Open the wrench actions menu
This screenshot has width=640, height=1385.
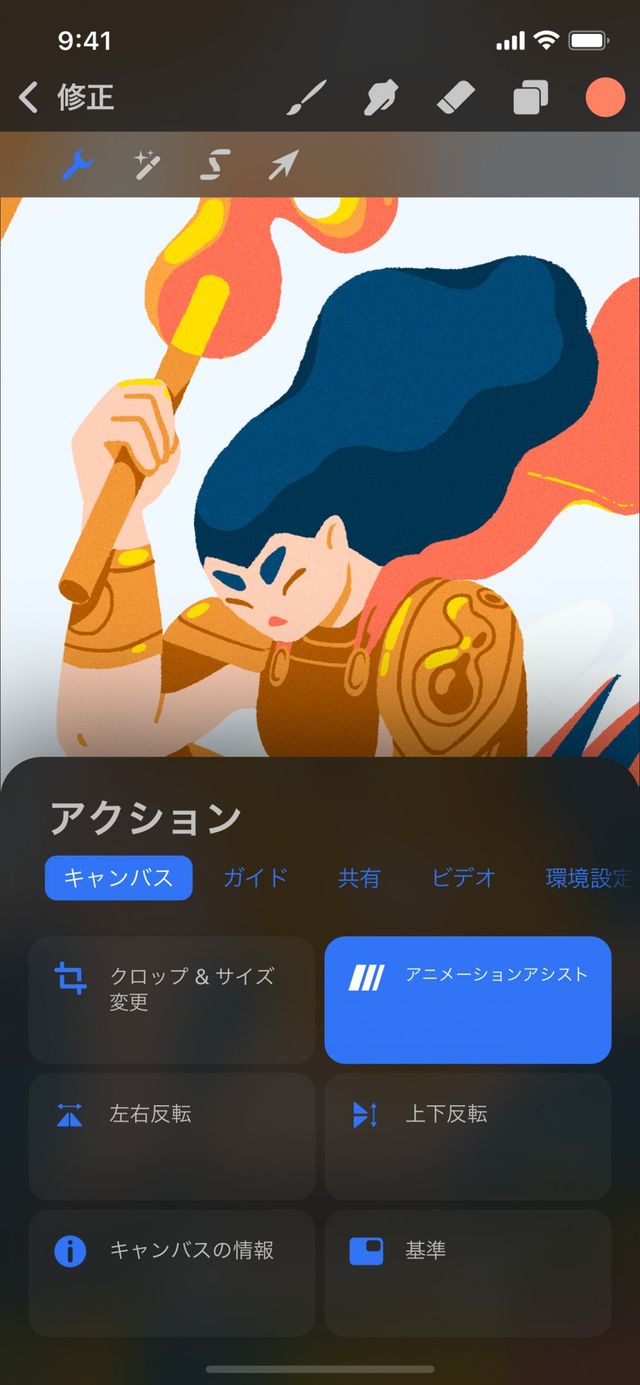(x=77, y=164)
